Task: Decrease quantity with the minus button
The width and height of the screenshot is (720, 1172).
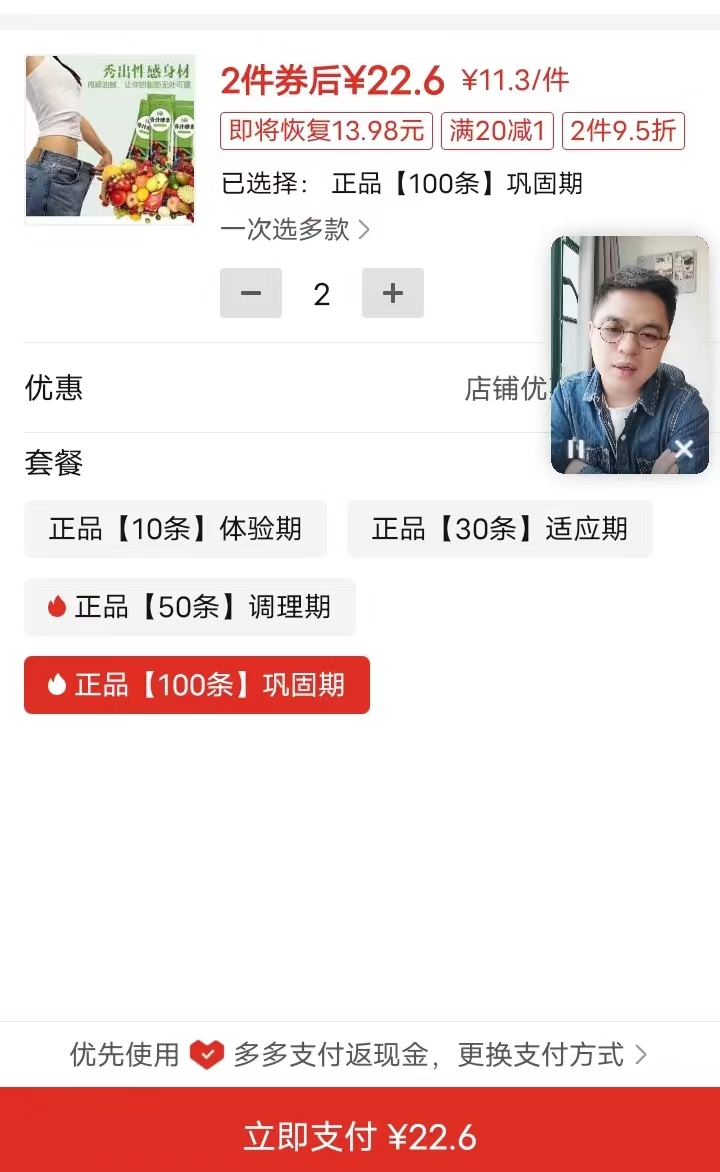Action: [x=250, y=293]
